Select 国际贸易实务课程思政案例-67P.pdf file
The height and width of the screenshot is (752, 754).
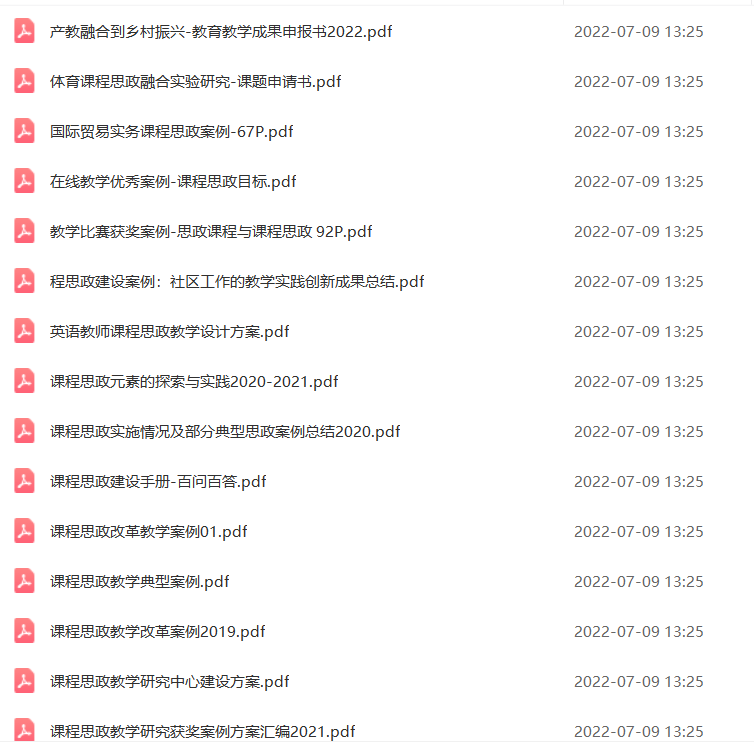point(171,132)
